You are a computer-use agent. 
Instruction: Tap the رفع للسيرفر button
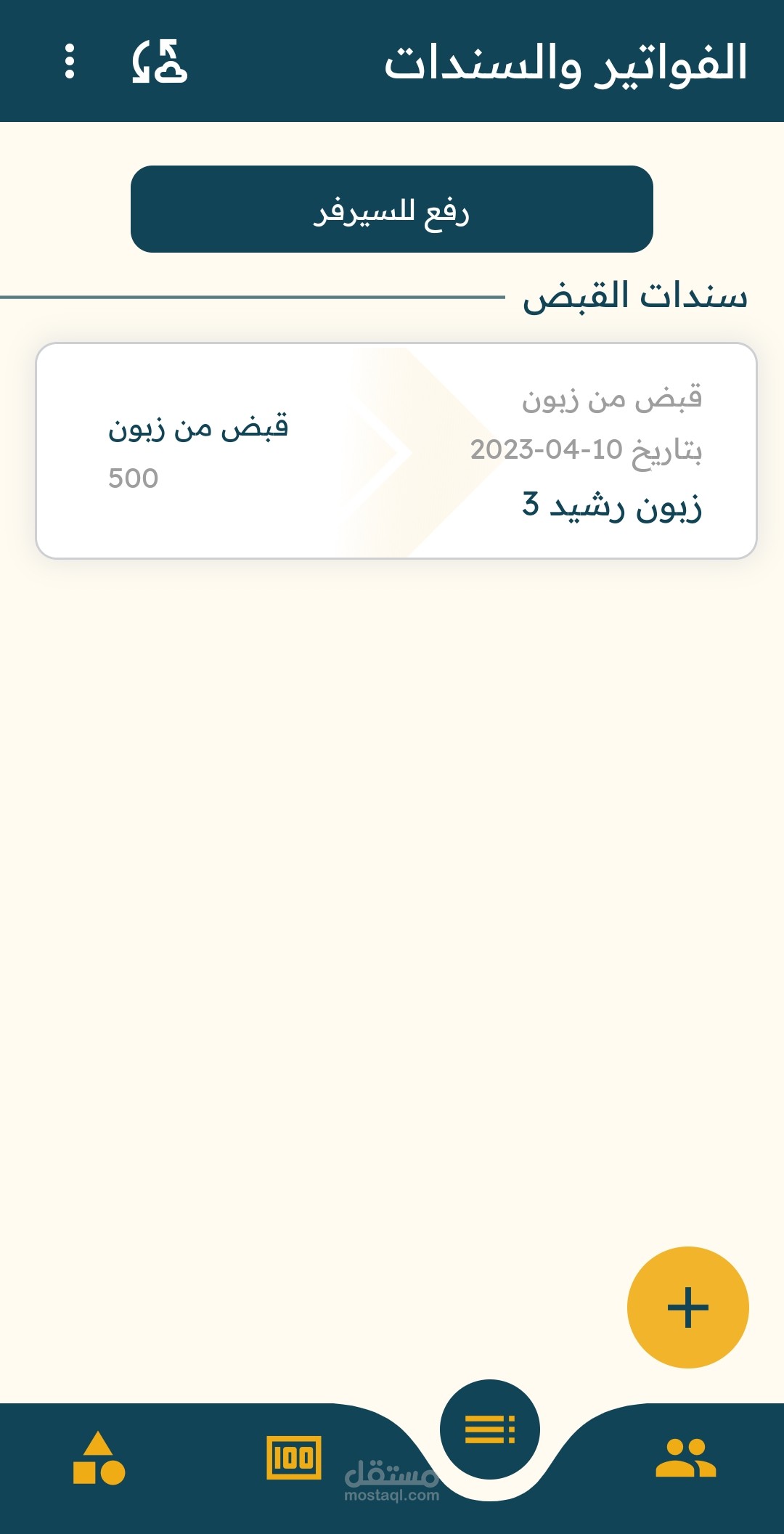[x=392, y=209]
